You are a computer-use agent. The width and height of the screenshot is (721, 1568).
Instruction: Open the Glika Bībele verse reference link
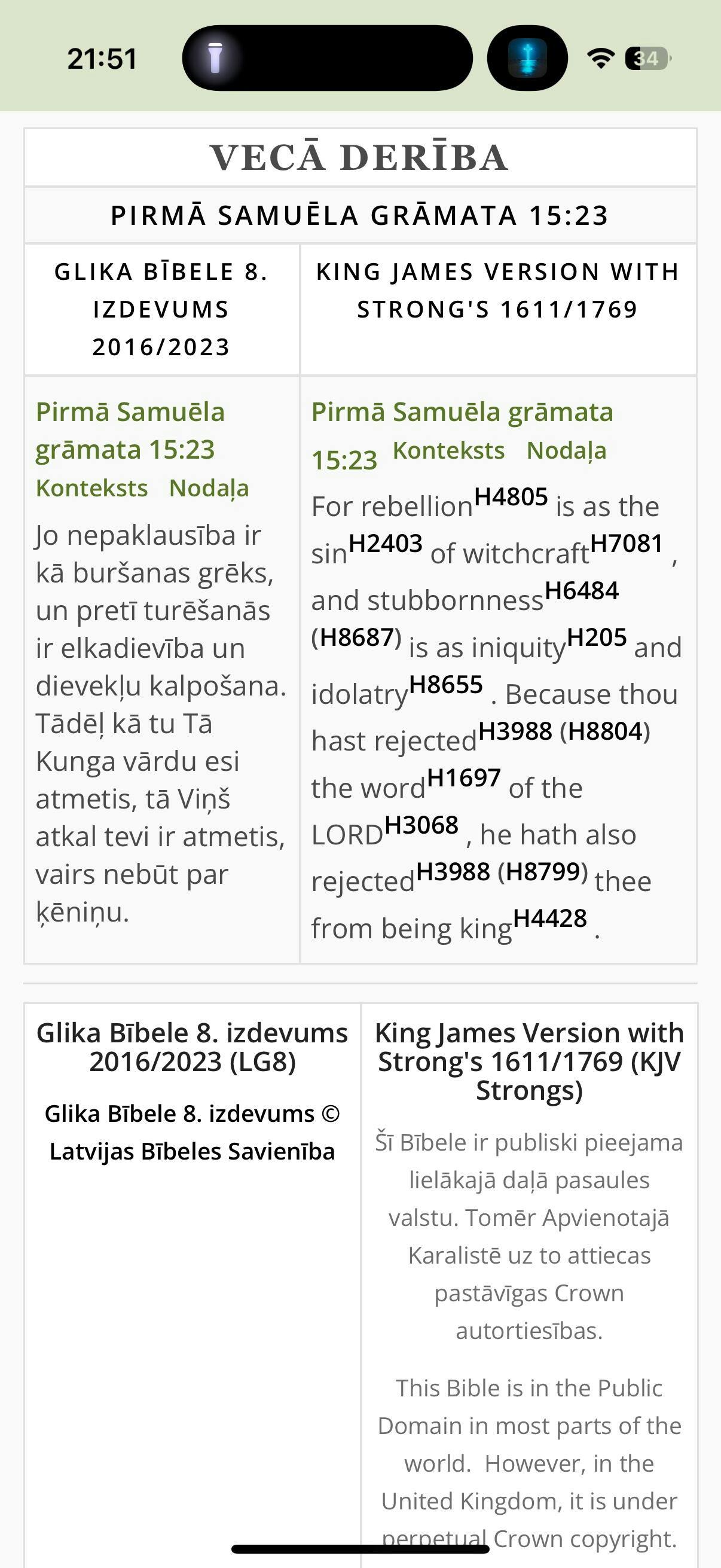130,431
